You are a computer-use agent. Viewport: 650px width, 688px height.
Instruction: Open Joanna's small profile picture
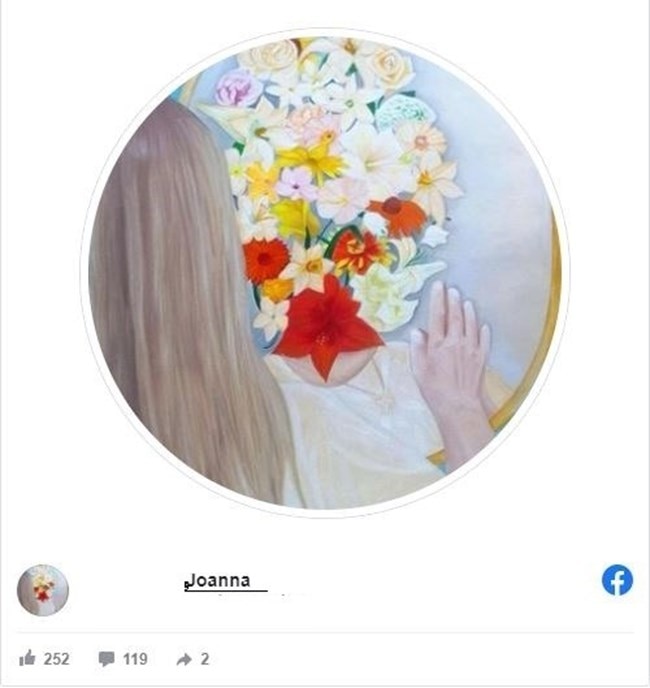[42, 591]
